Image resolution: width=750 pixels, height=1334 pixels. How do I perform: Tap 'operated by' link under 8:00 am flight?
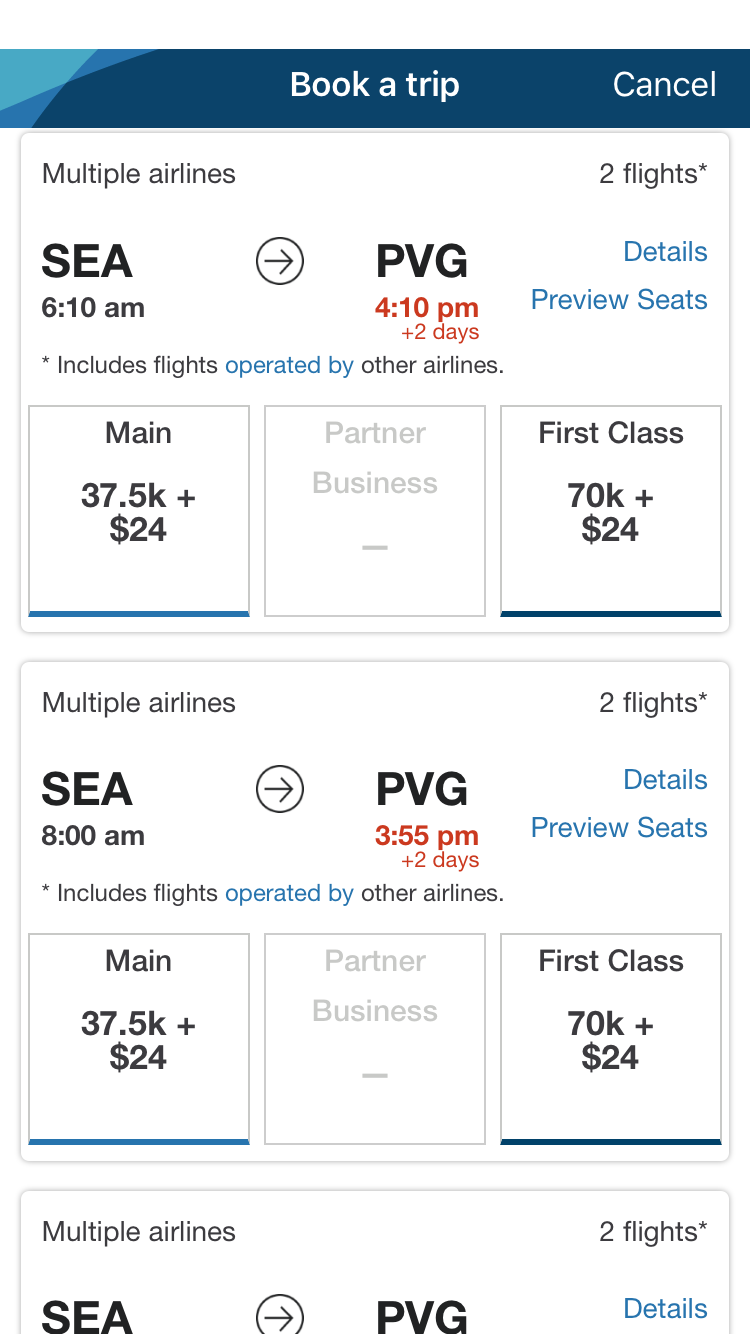click(289, 894)
